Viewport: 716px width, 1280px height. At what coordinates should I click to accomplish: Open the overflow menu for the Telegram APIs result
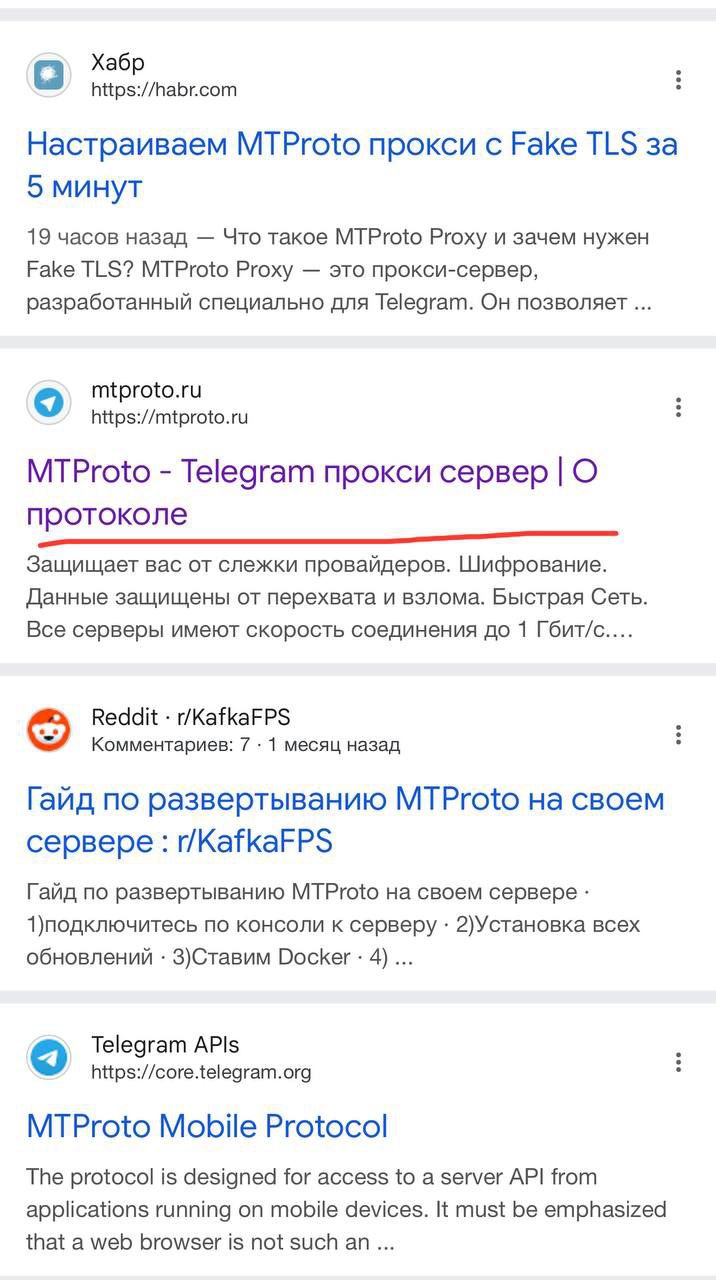(x=678, y=1062)
